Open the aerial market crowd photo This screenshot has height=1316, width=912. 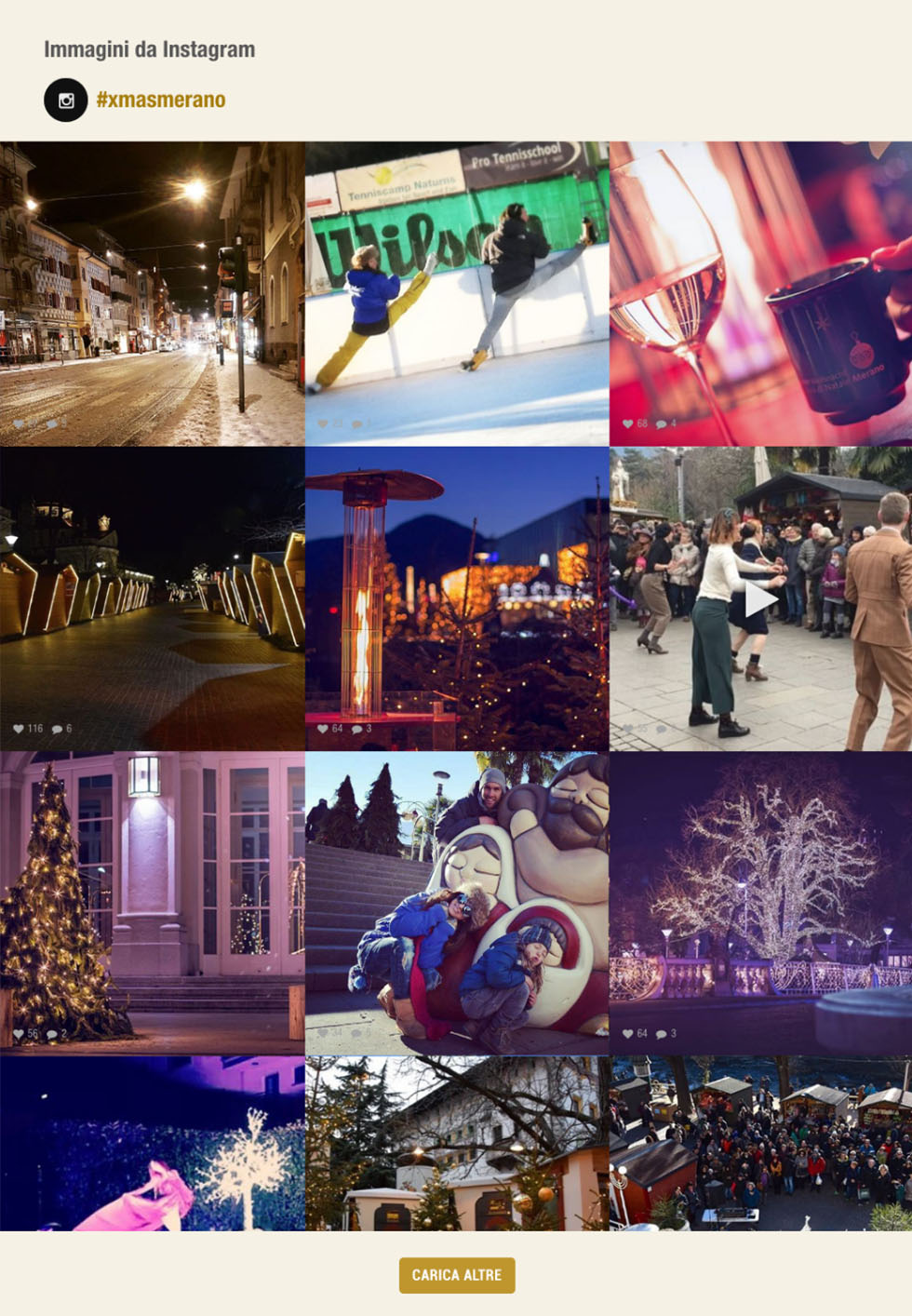click(x=760, y=1143)
